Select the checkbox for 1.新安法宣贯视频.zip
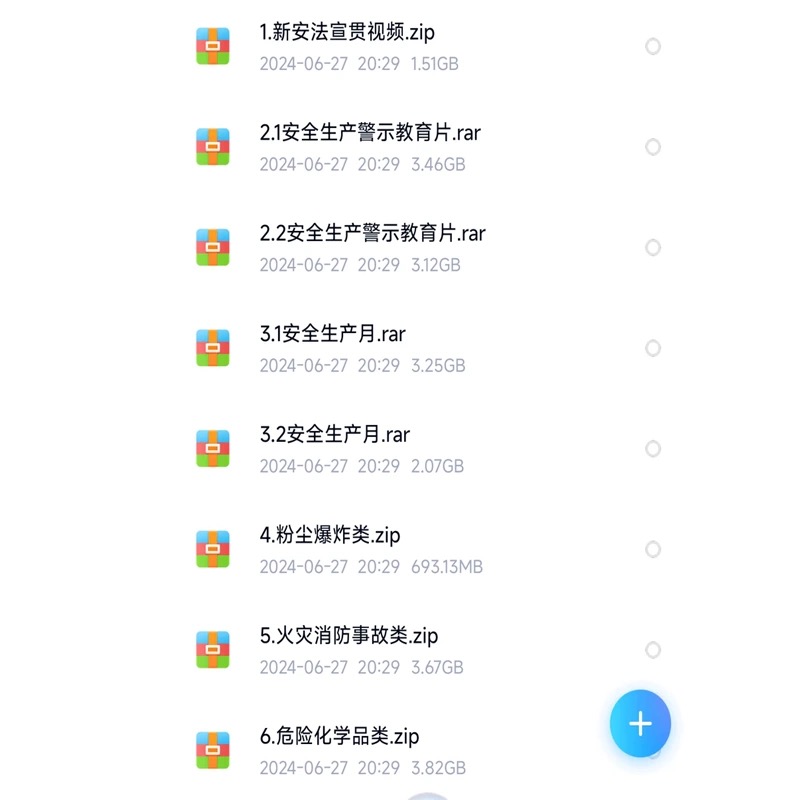Screen dimensions: 800x800 (653, 46)
